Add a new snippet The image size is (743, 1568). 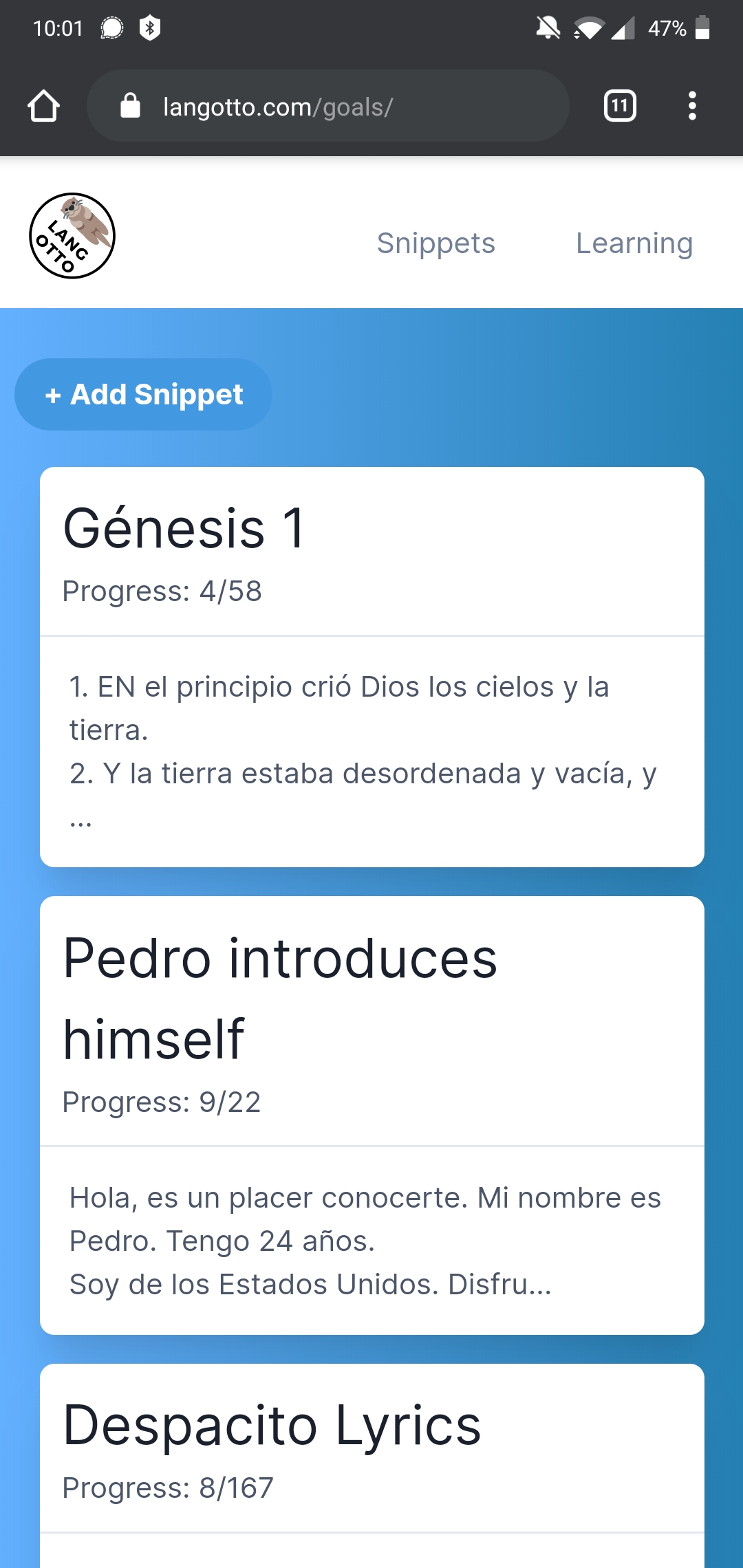[144, 395]
